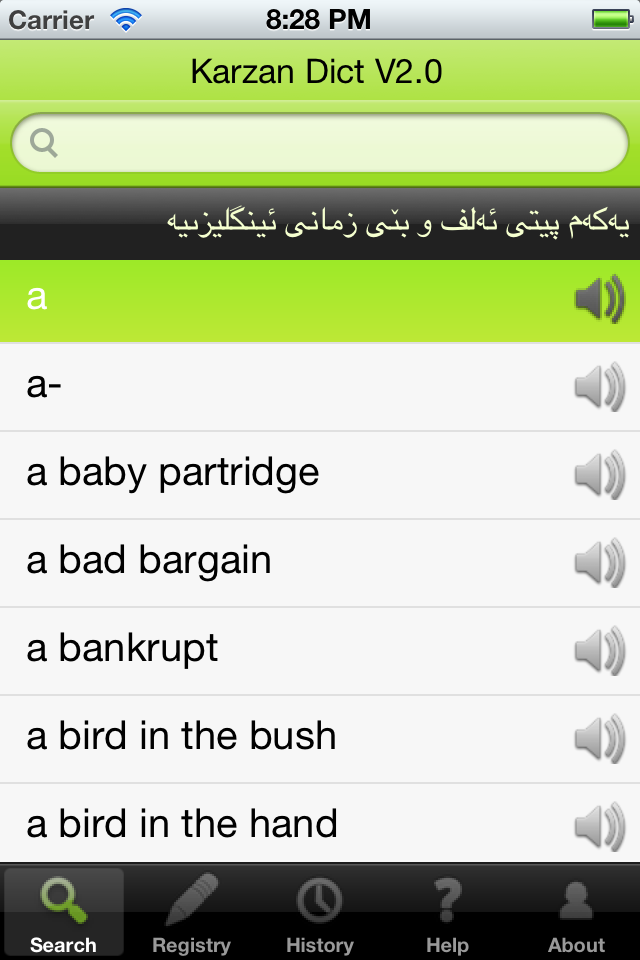Hear 'a bird in the hand' spoken
640x960 pixels.
(600, 827)
